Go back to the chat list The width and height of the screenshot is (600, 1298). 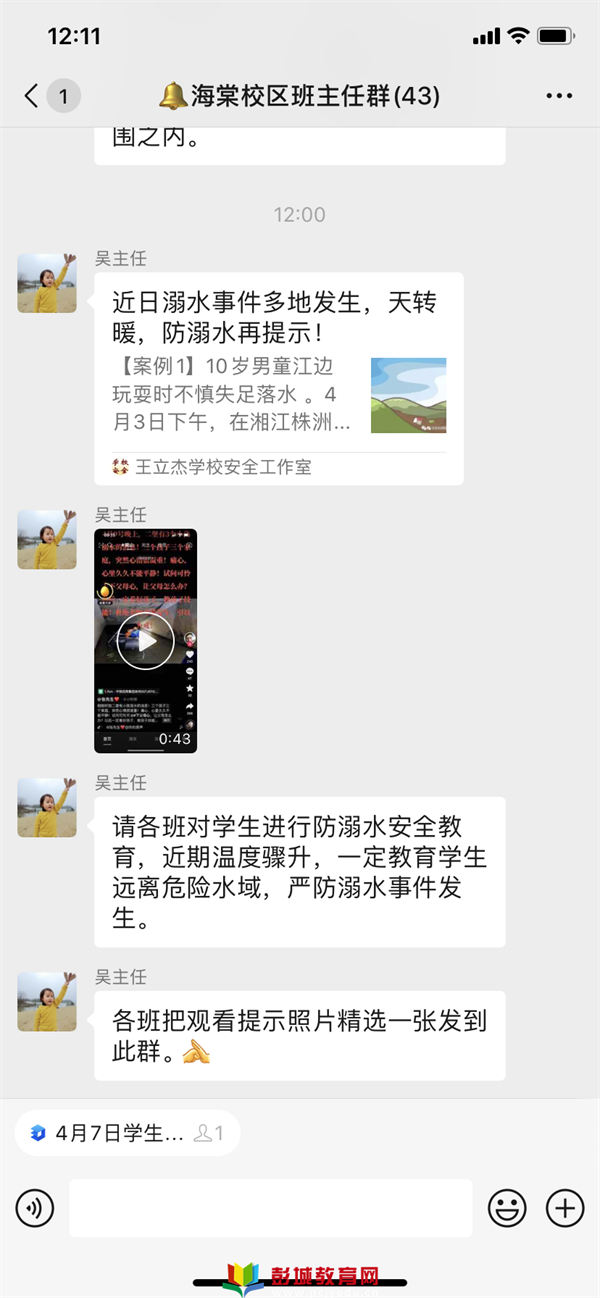click(32, 97)
